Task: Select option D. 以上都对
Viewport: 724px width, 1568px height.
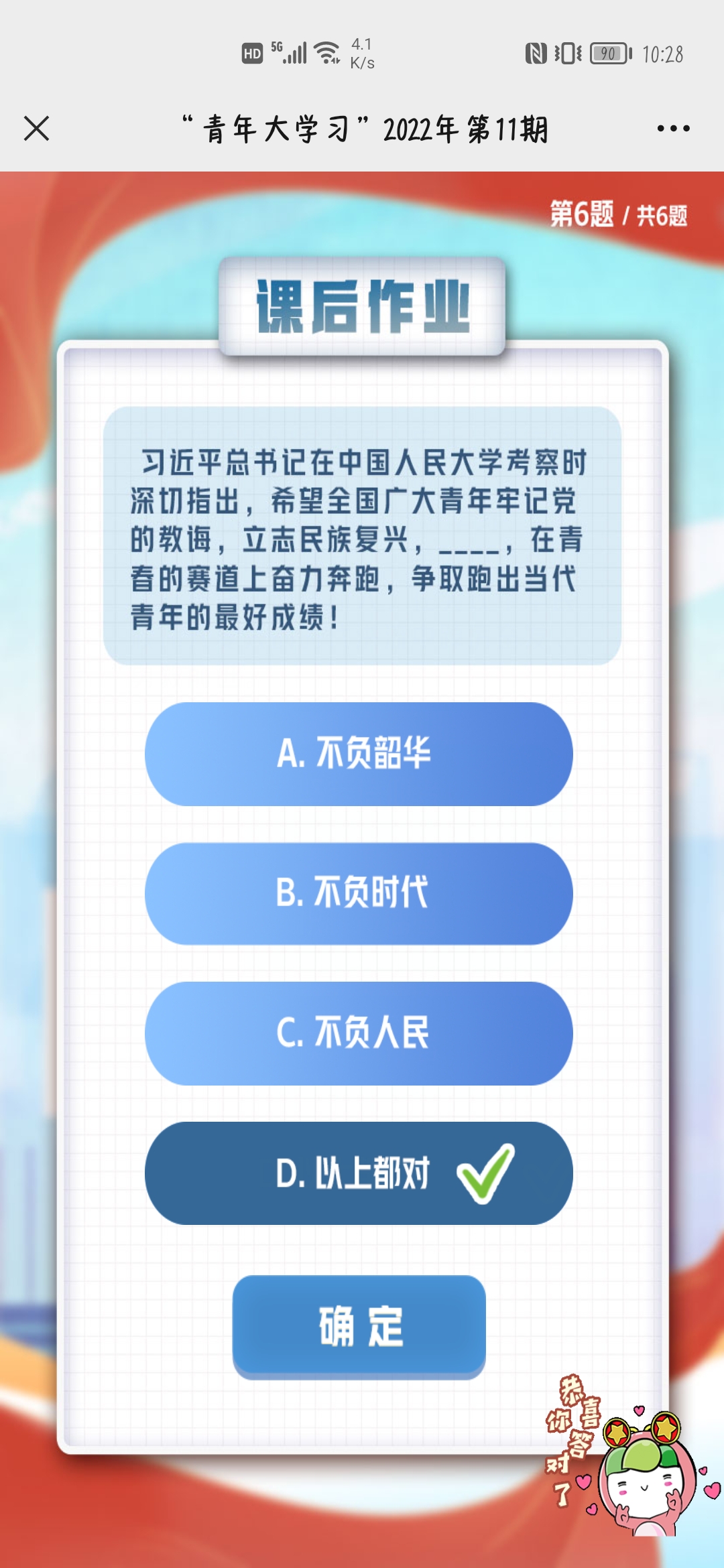Action: click(359, 1173)
